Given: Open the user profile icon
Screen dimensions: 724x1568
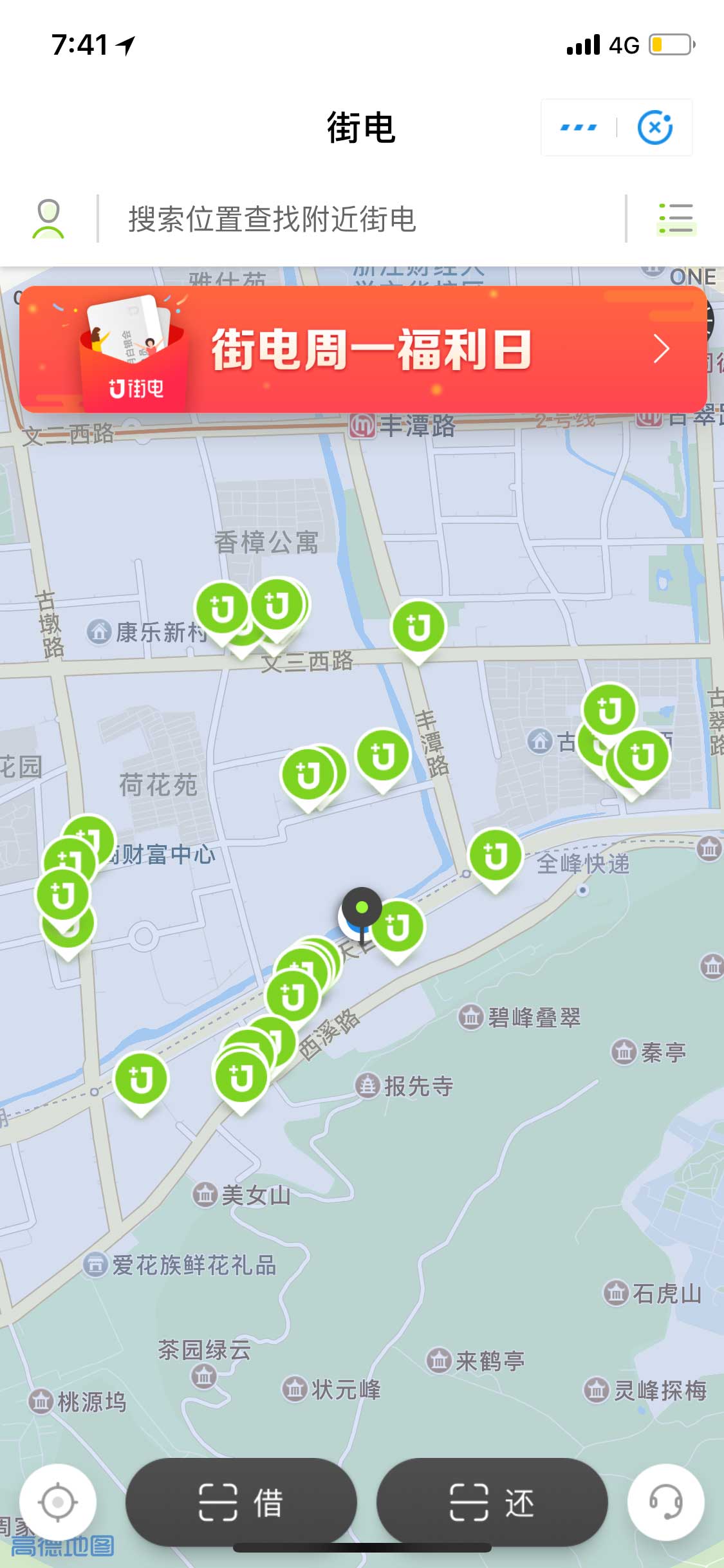Looking at the screenshot, I should click(x=48, y=219).
